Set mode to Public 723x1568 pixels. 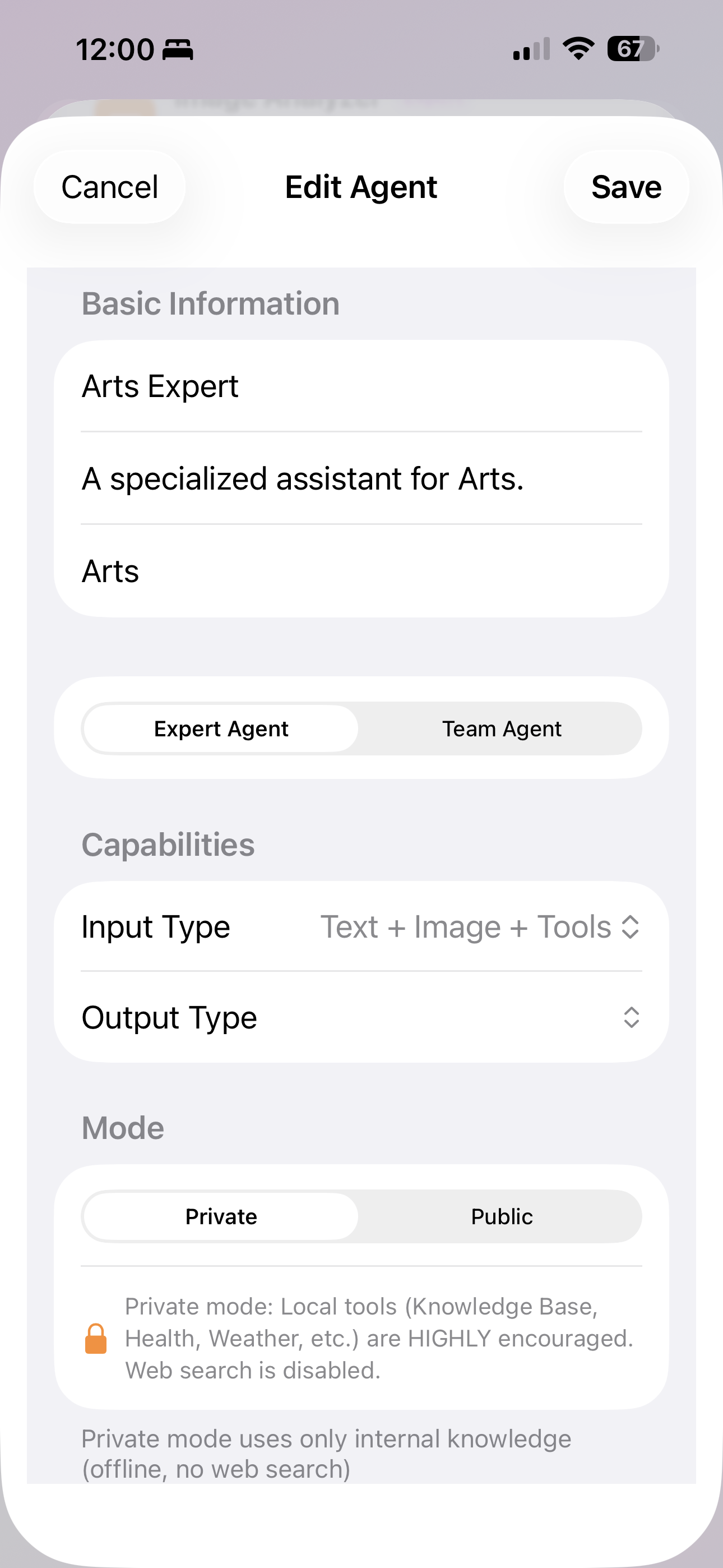(502, 1216)
